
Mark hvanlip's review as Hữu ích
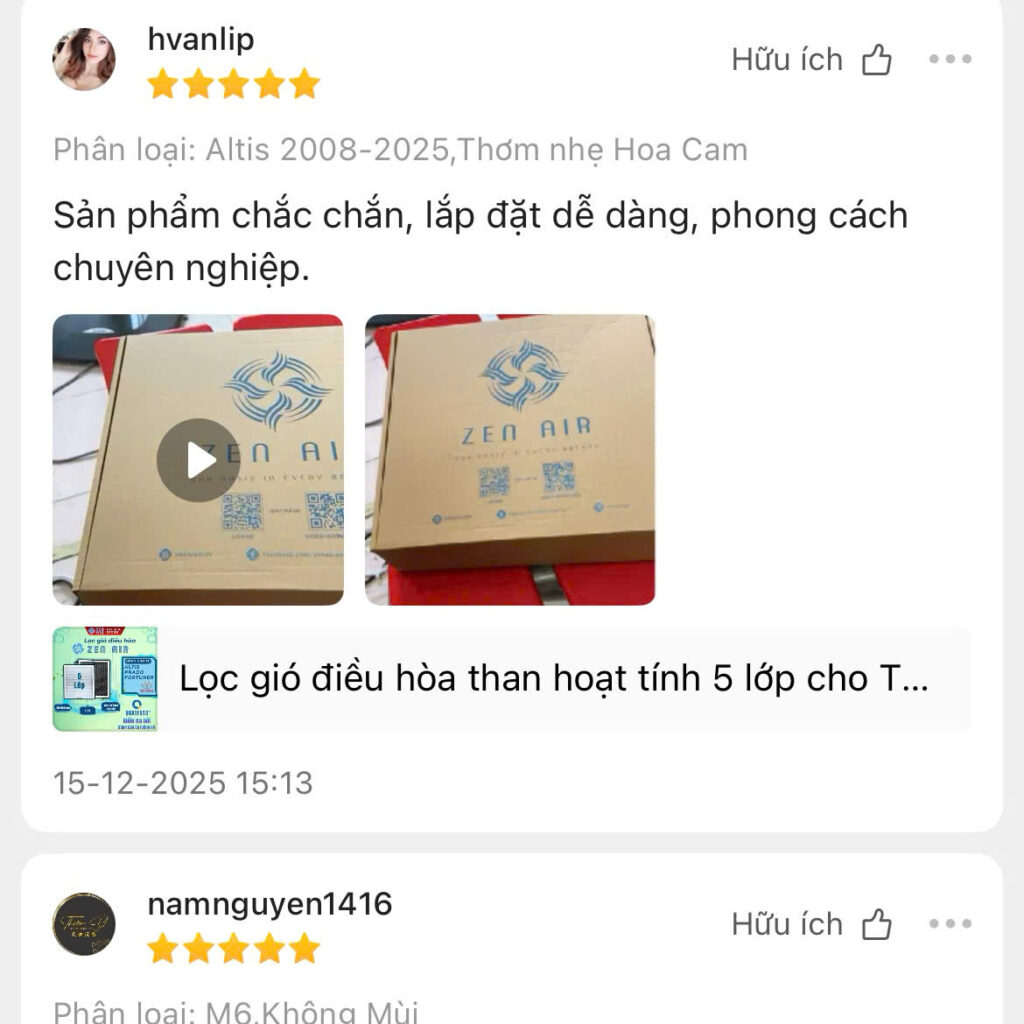[x=811, y=60]
